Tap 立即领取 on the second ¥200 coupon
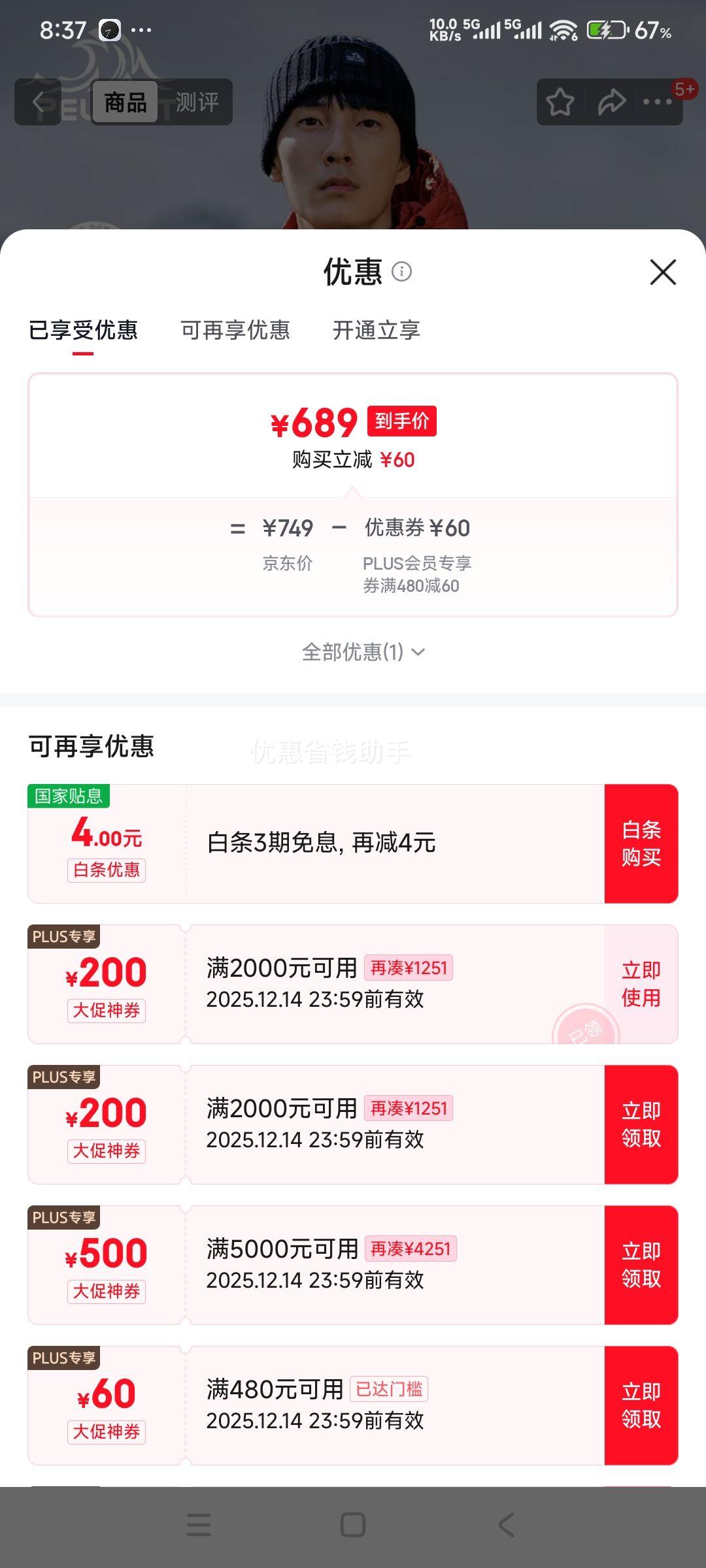 (x=642, y=1124)
